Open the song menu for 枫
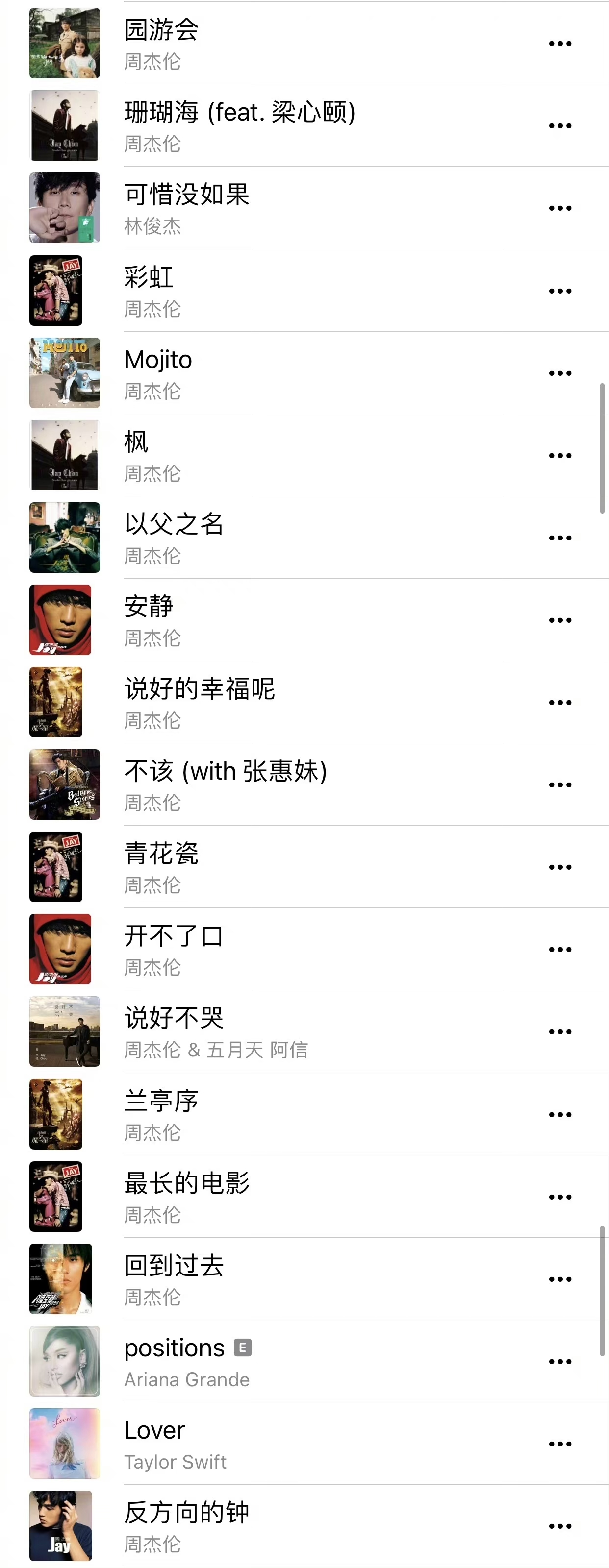The image size is (609, 1568). pyautogui.click(x=560, y=455)
